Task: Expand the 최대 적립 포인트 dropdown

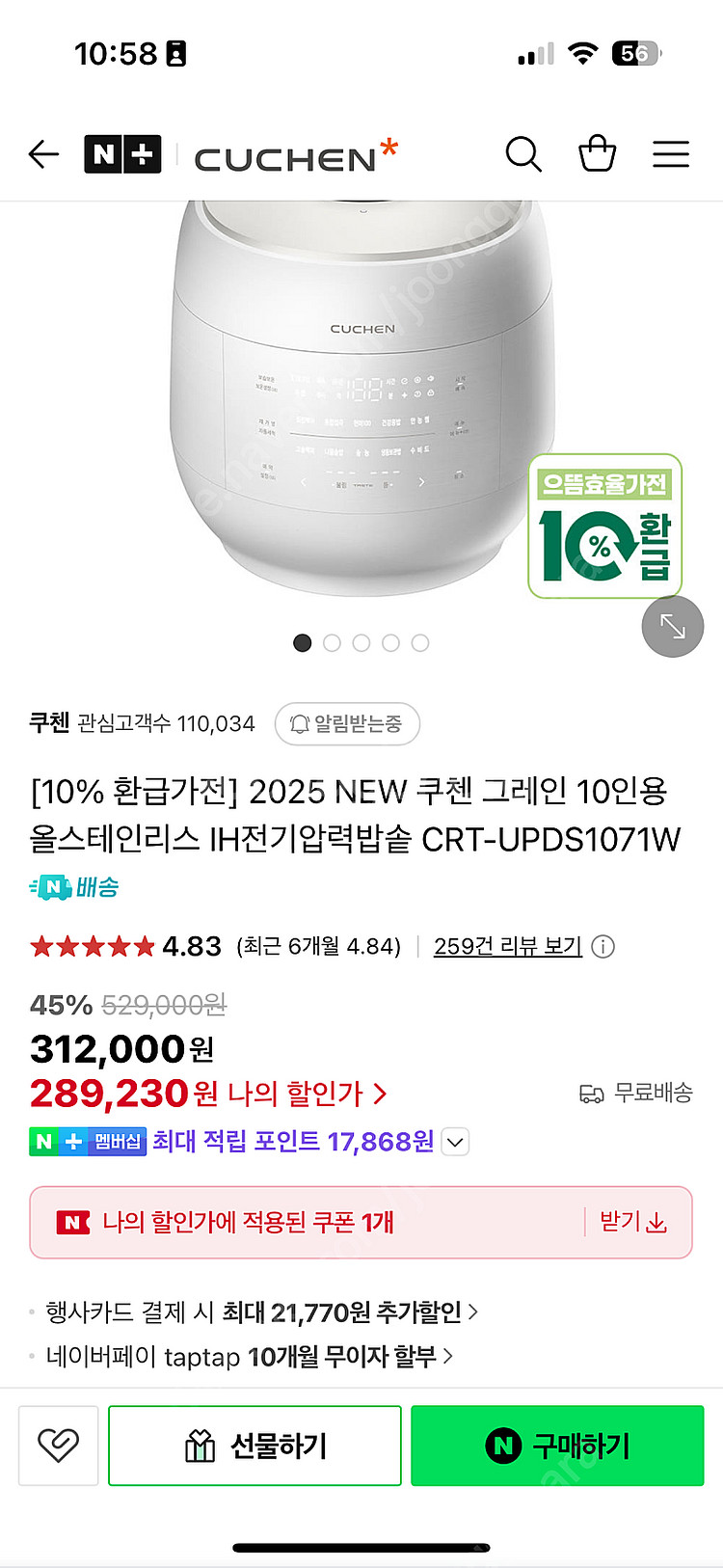Action: (x=455, y=1142)
